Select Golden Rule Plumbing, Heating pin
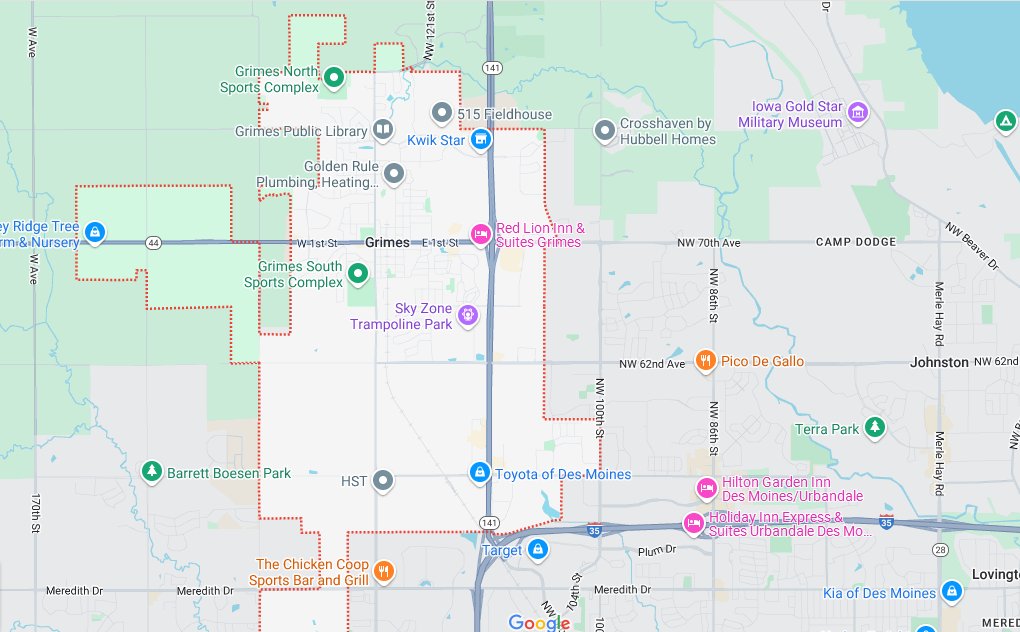 pyautogui.click(x=394, y=174)
